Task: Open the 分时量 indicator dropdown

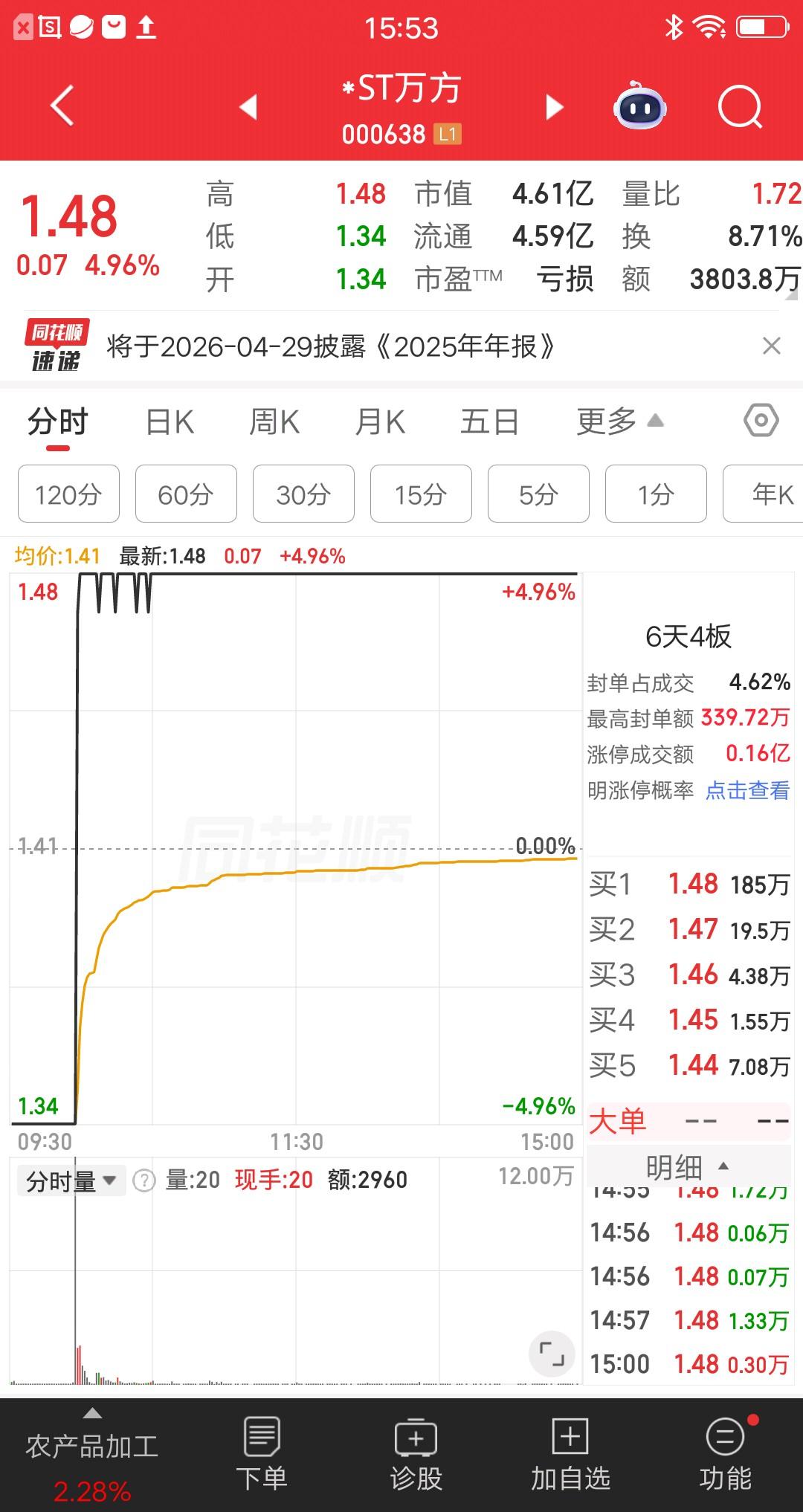Action: tap(71, 1180)
